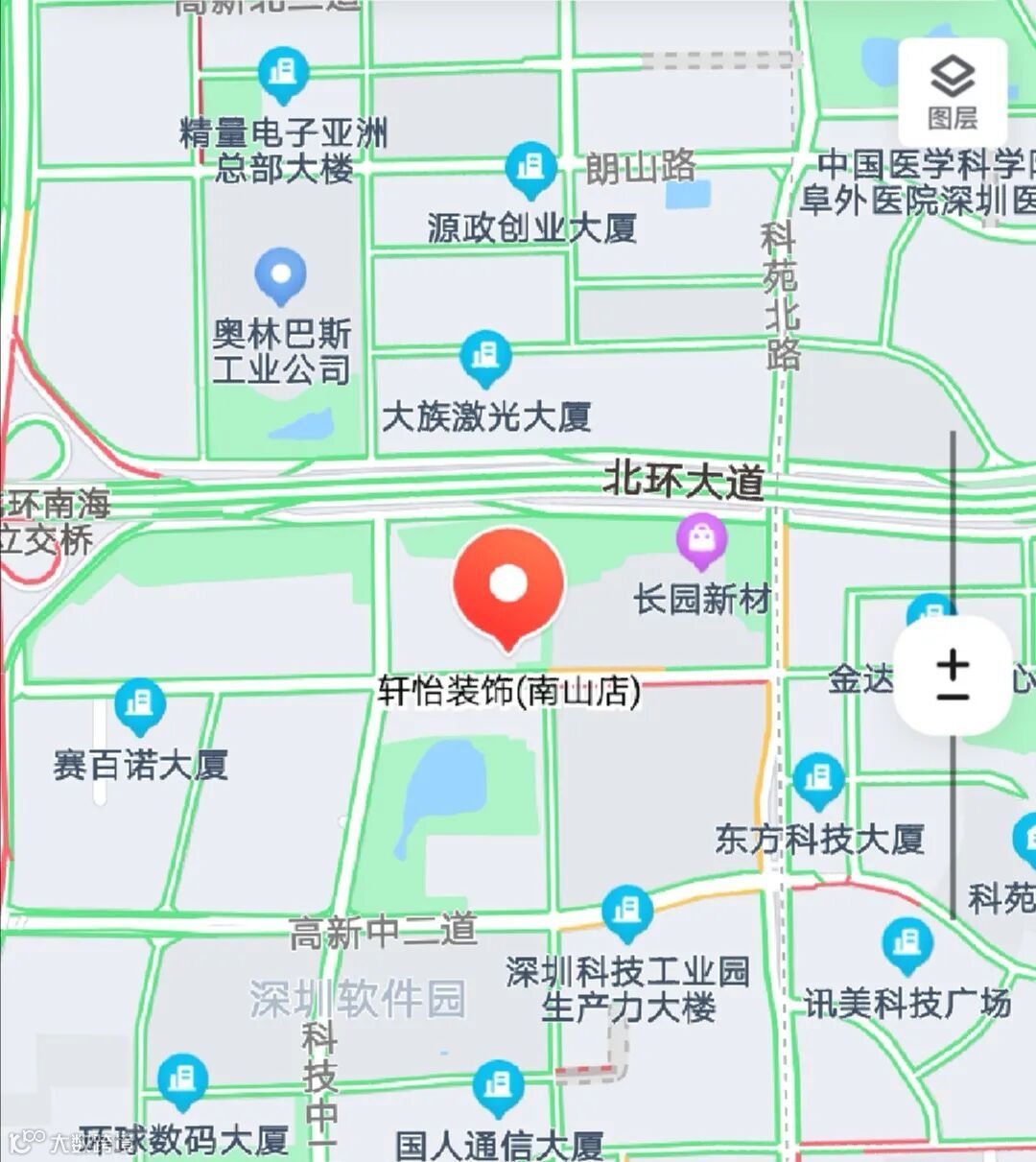Open the 精量电子亚洲总部大楼 marker
This screenshot has height=1162, width=1036.
click(284, 75)
